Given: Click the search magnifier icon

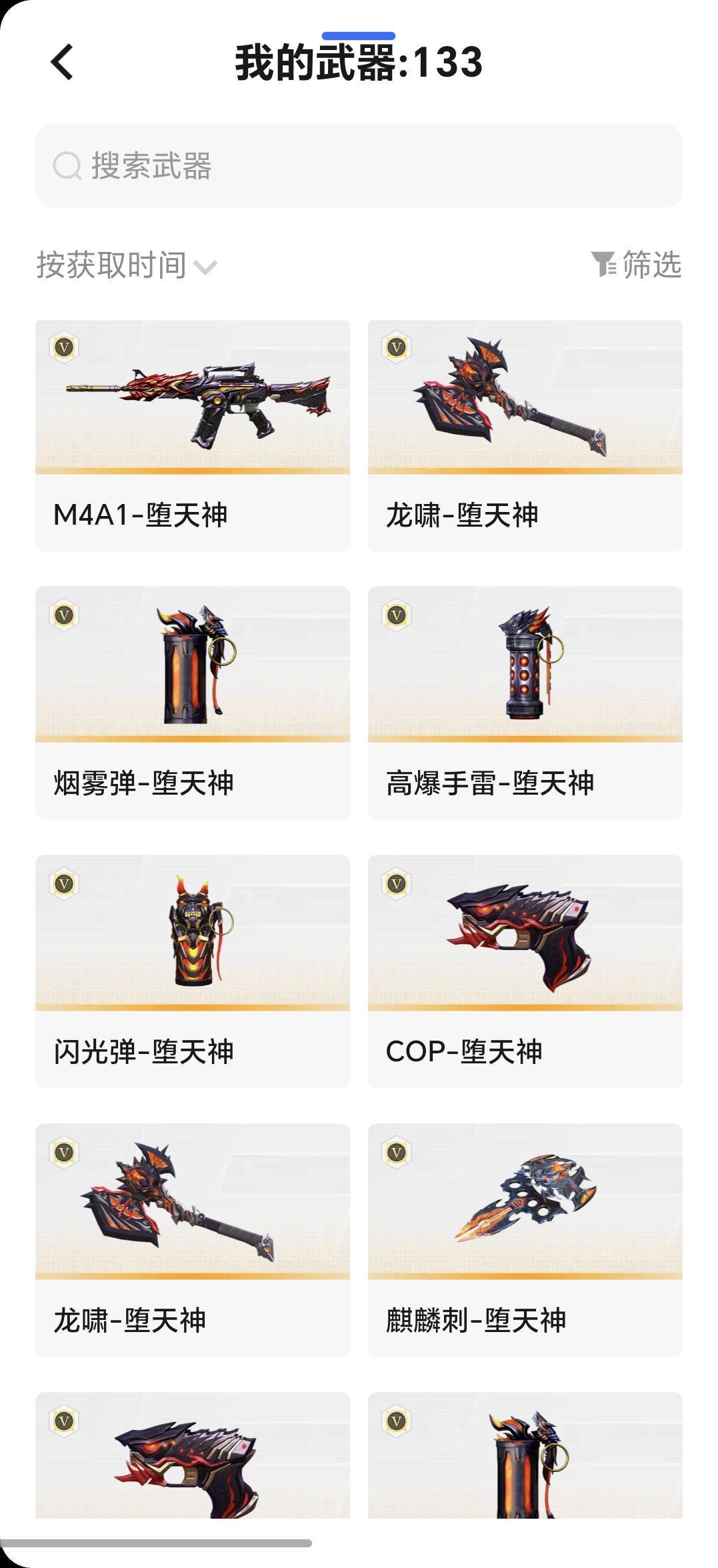Looking at the screenshot, I should coord(65,163).
